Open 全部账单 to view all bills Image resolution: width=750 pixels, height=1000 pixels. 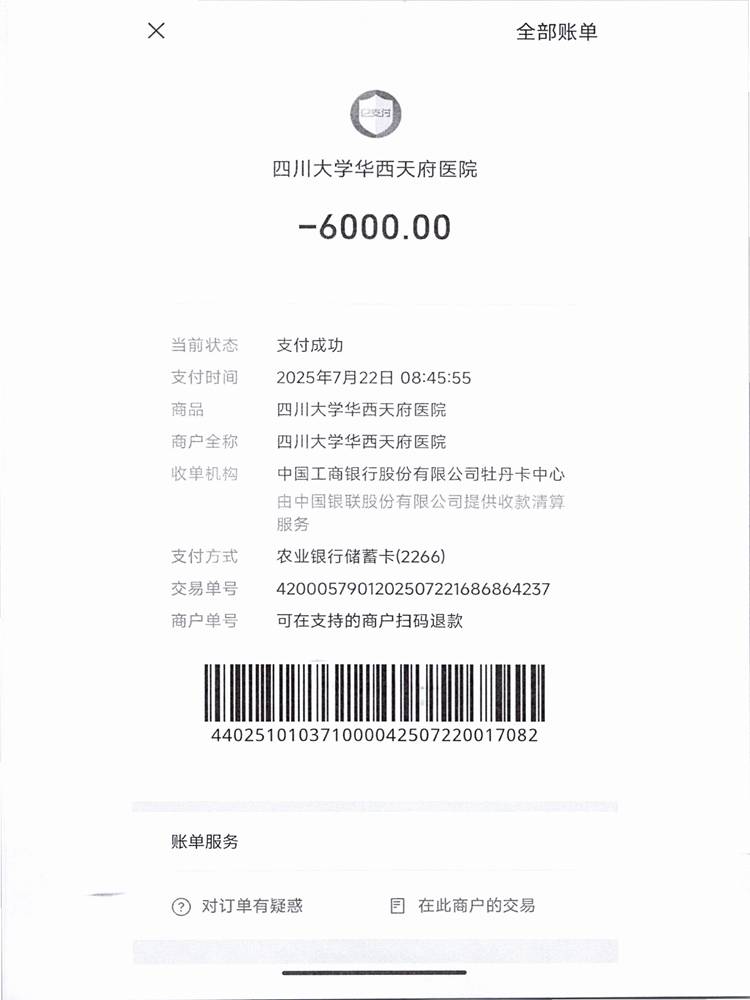click(556, 32)
